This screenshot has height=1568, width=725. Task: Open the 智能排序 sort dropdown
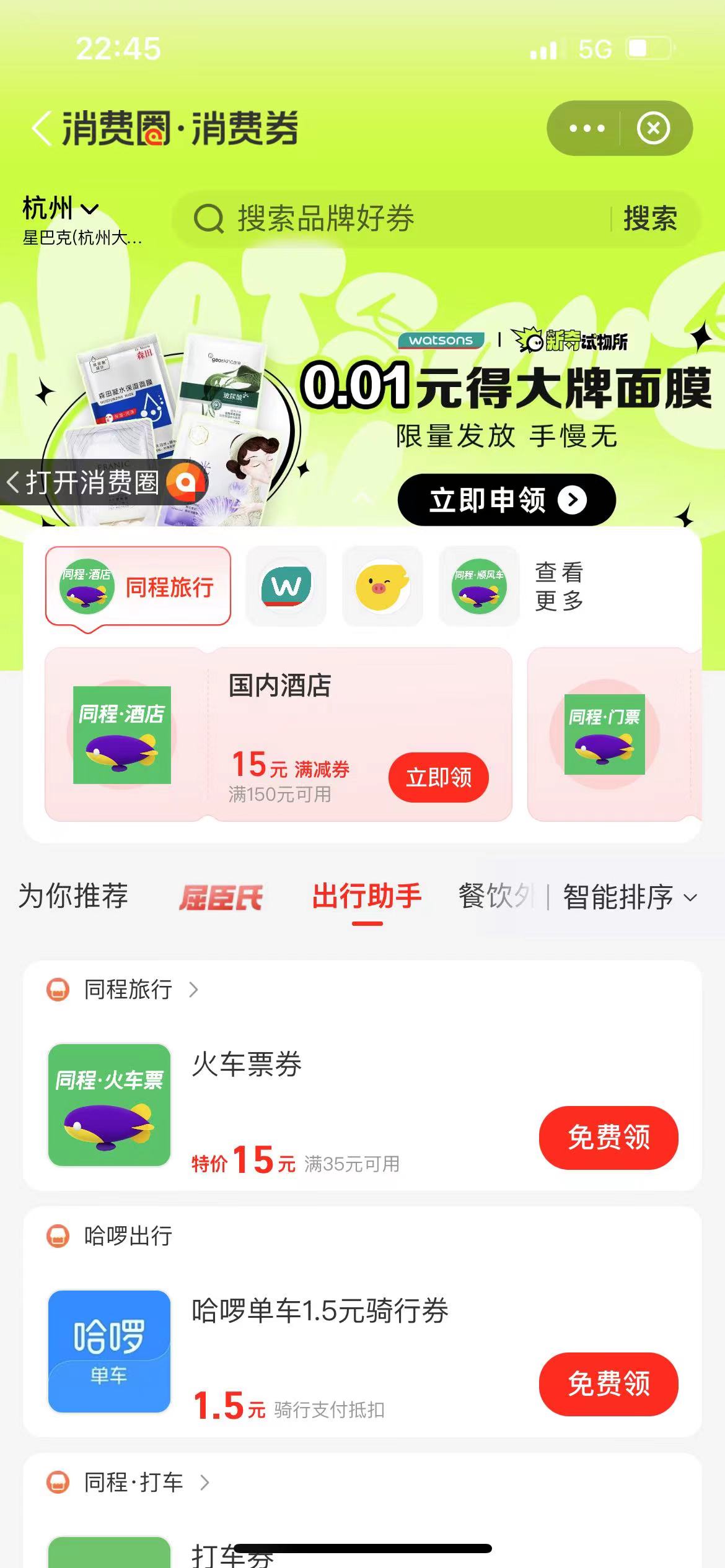629,897
